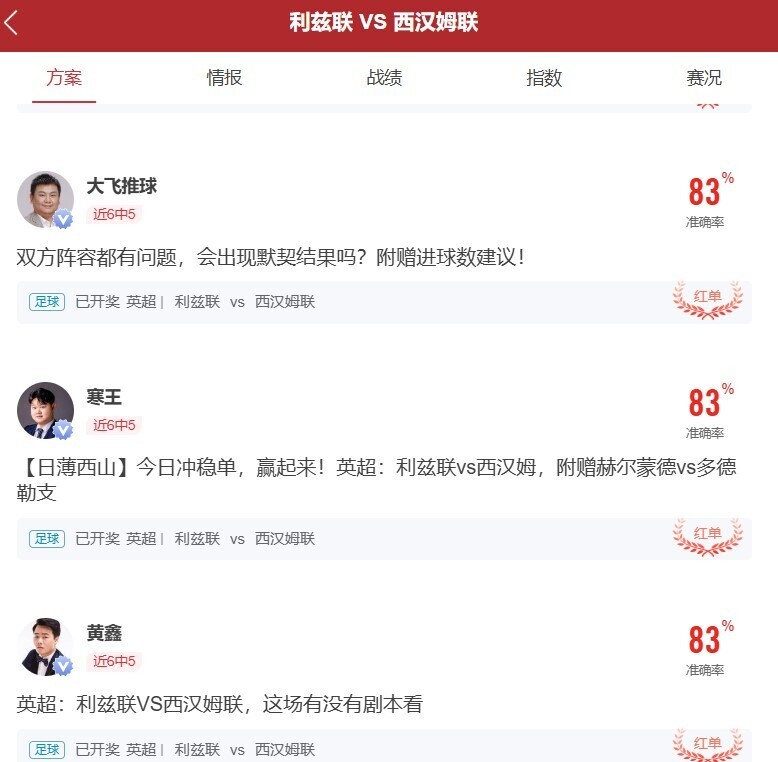The width and height of the screenshot is (778, 762).
Task: View 黄鑫's profile avatar
Action: 45,646
